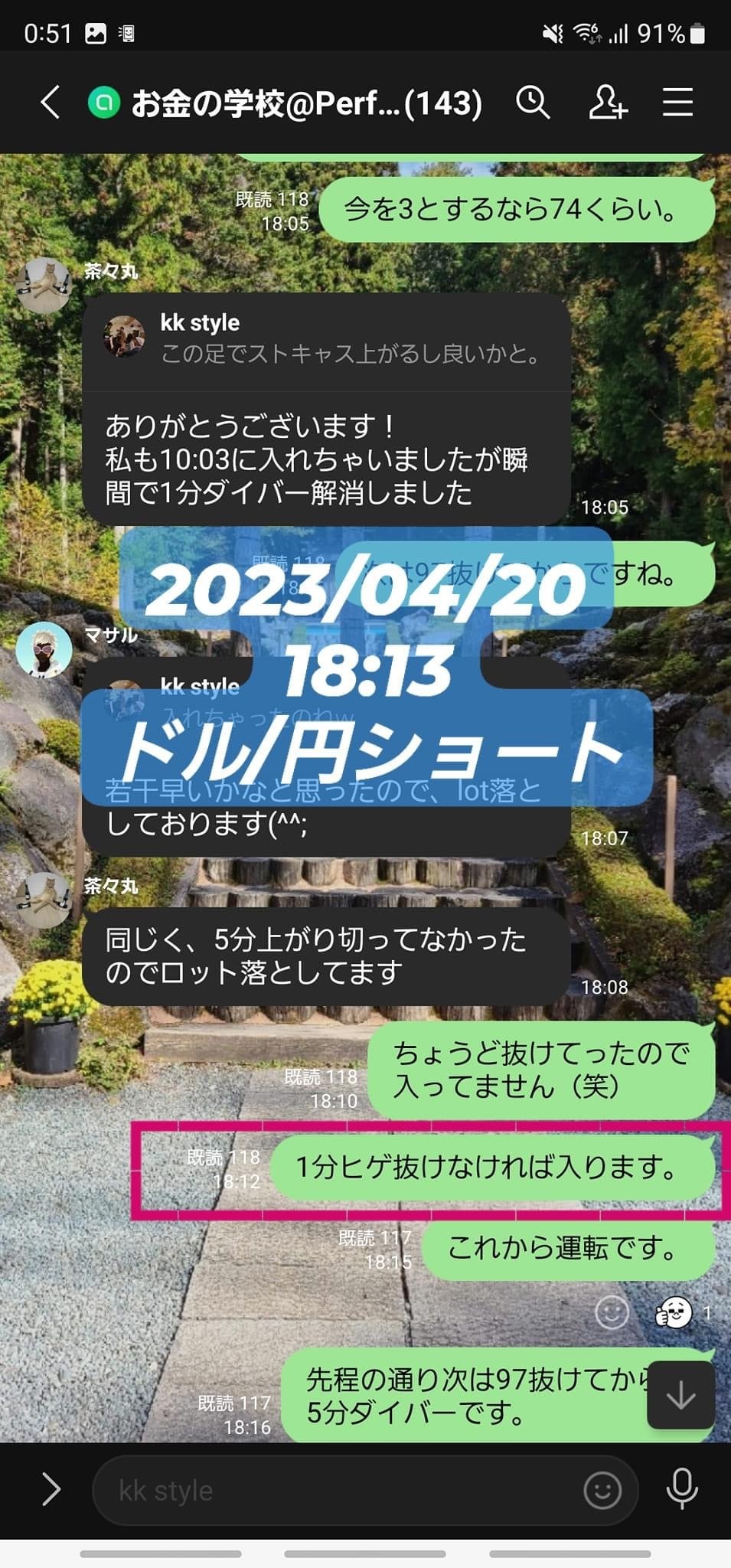This screenshot has height=1568, width=731.
Task: View the reaction sticker on これから運転です
Action: [674, 1313]
